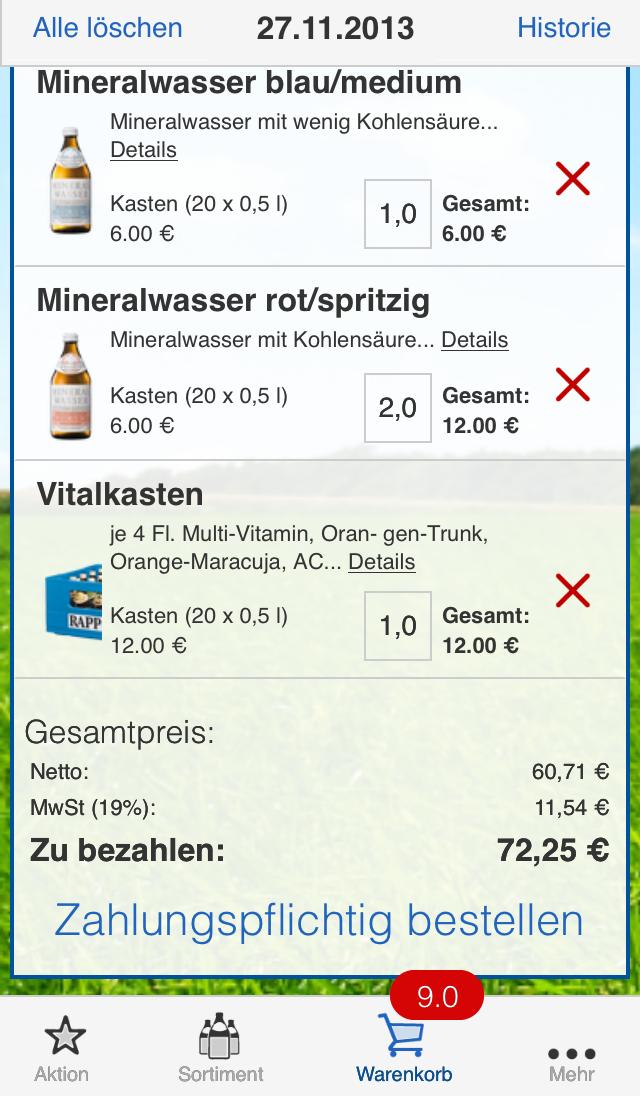Remove Mineralwasser rot/spritzig from cart
The height and width of the screenshot is (1096, 640).
572,384
